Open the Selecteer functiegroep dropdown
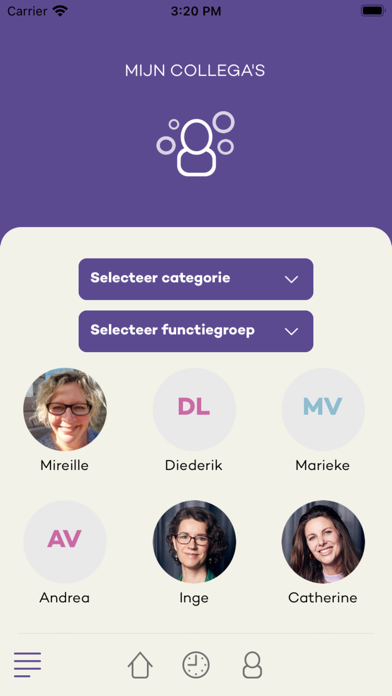This screenshot has height=696, width=392. [x=196, y=331]
